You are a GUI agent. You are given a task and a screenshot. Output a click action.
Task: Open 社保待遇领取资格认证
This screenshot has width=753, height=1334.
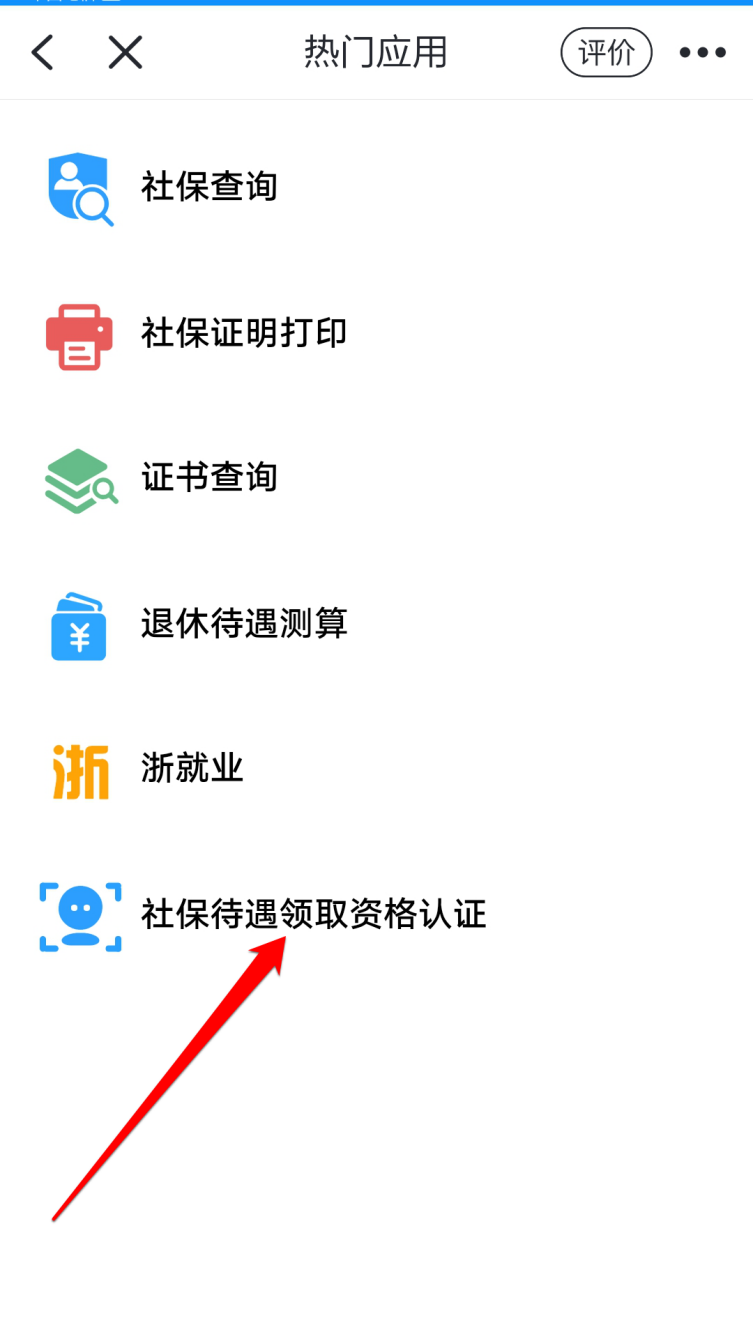[312, 915]
